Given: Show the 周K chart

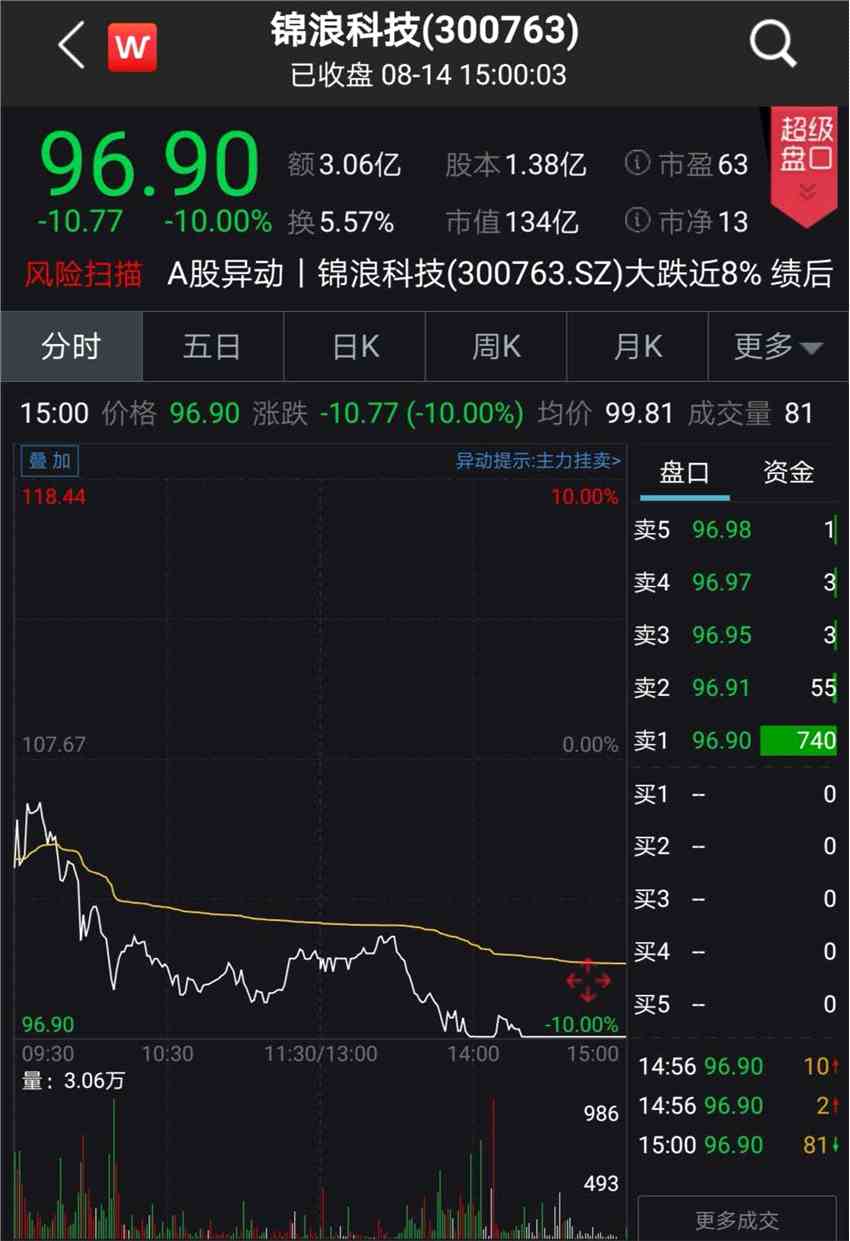Looking at the screenshot, I should [x=496, y=347].
